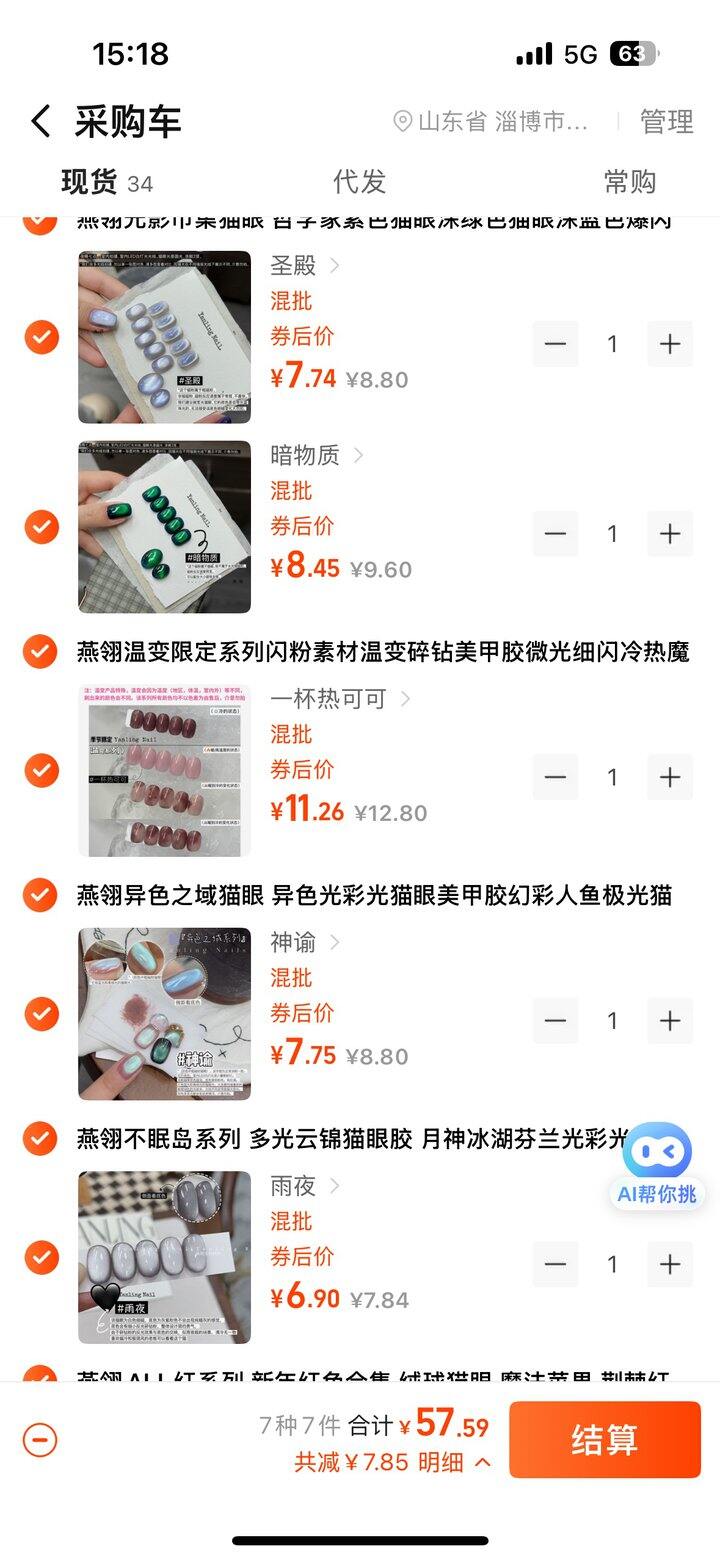The height and width of the screenshot is (1560, 720).
Task: Reduce quantity of 神谕
Action: coord(555,1021)
